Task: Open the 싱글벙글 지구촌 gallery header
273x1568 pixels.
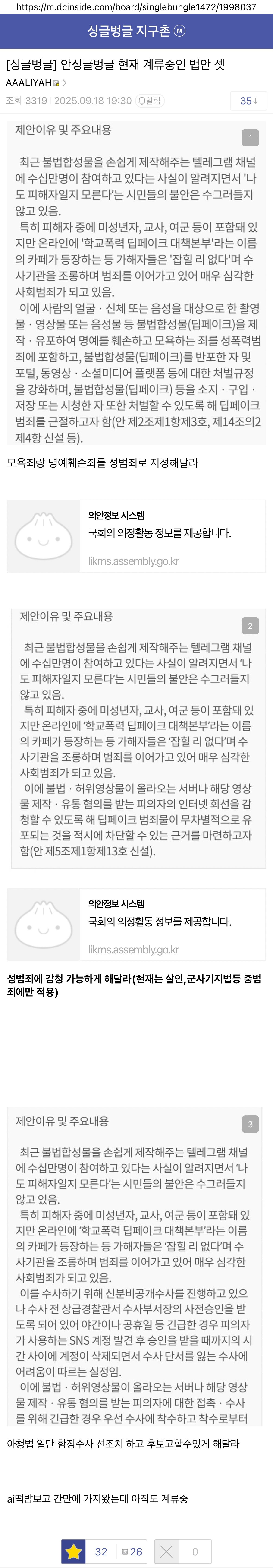Action: tap(129, 31)
